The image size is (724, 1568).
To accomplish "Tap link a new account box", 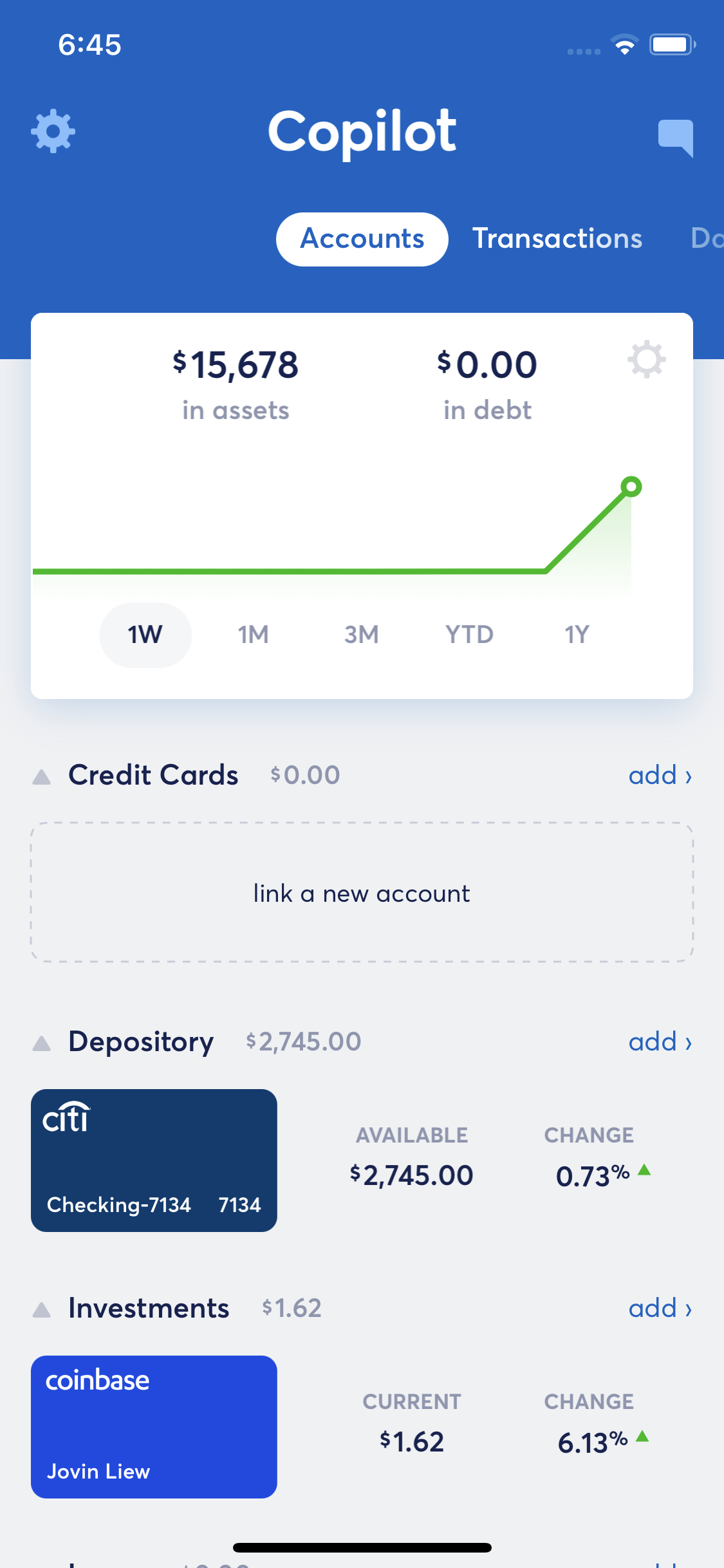I will (362, 892).
